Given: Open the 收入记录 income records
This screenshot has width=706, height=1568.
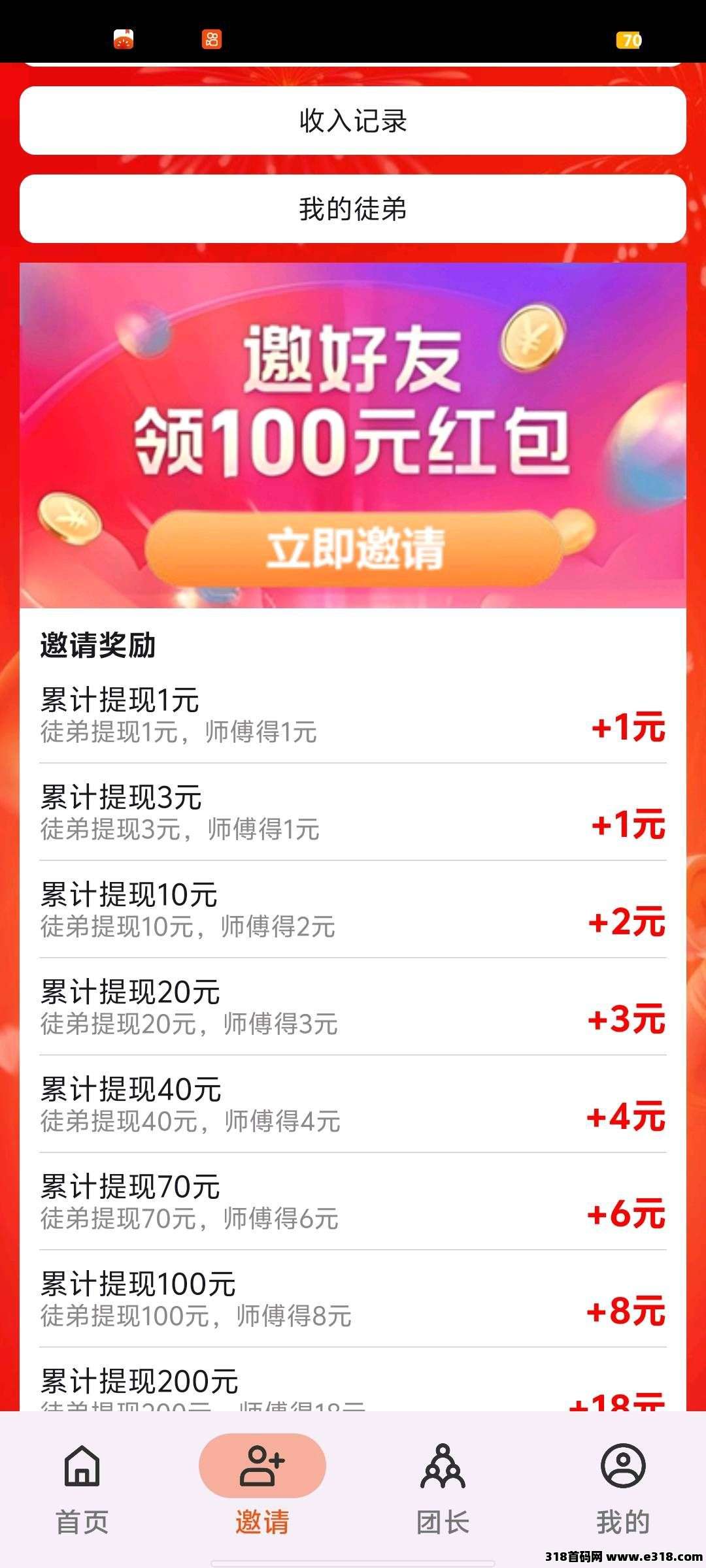Looking at the screenshot, I should 353,121.
